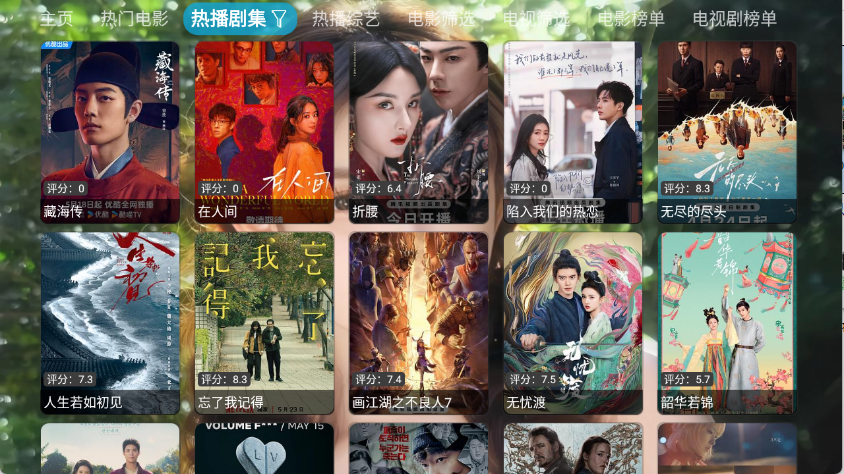Open the 热门电影 tab
This screenshot has width=844, height=474.
pos(134,18)
